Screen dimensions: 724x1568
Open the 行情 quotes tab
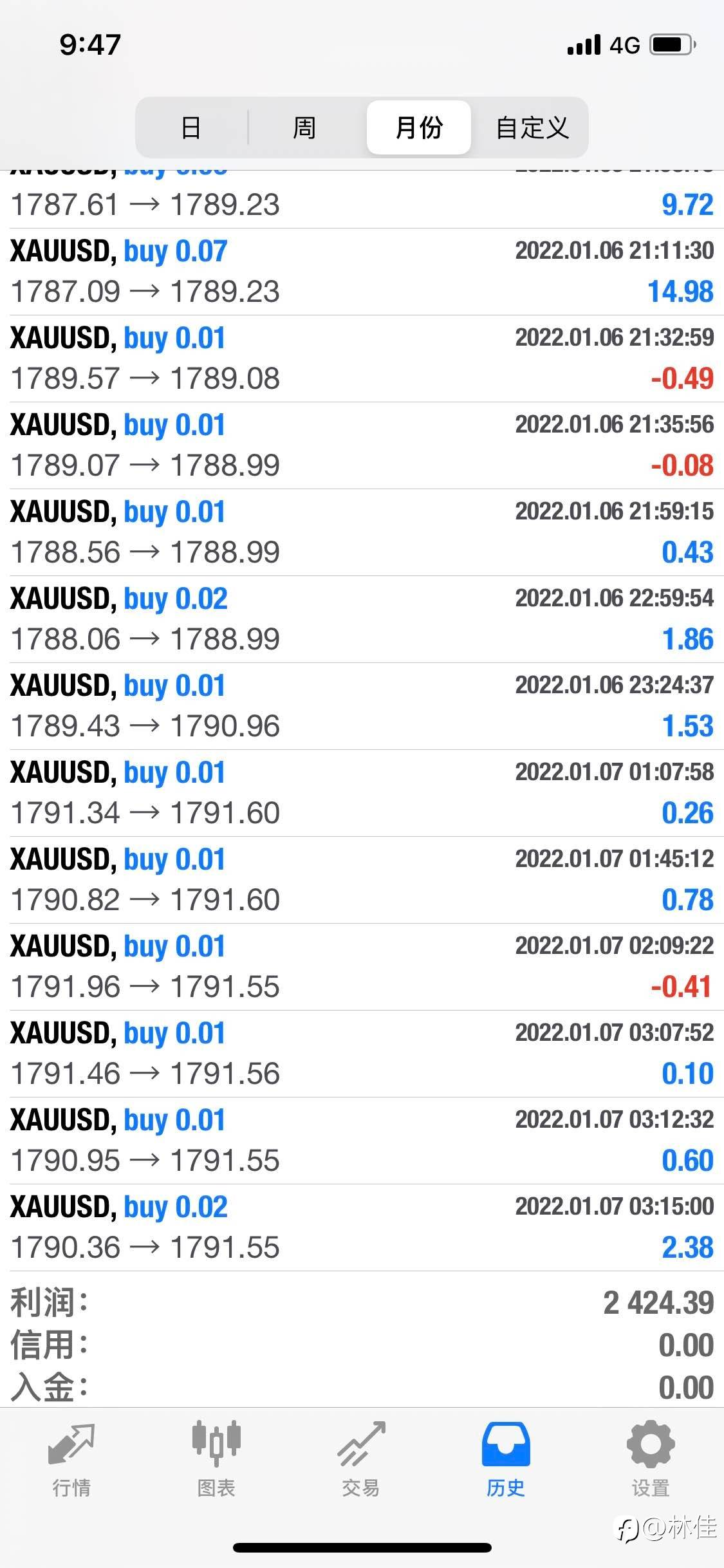71,1460
